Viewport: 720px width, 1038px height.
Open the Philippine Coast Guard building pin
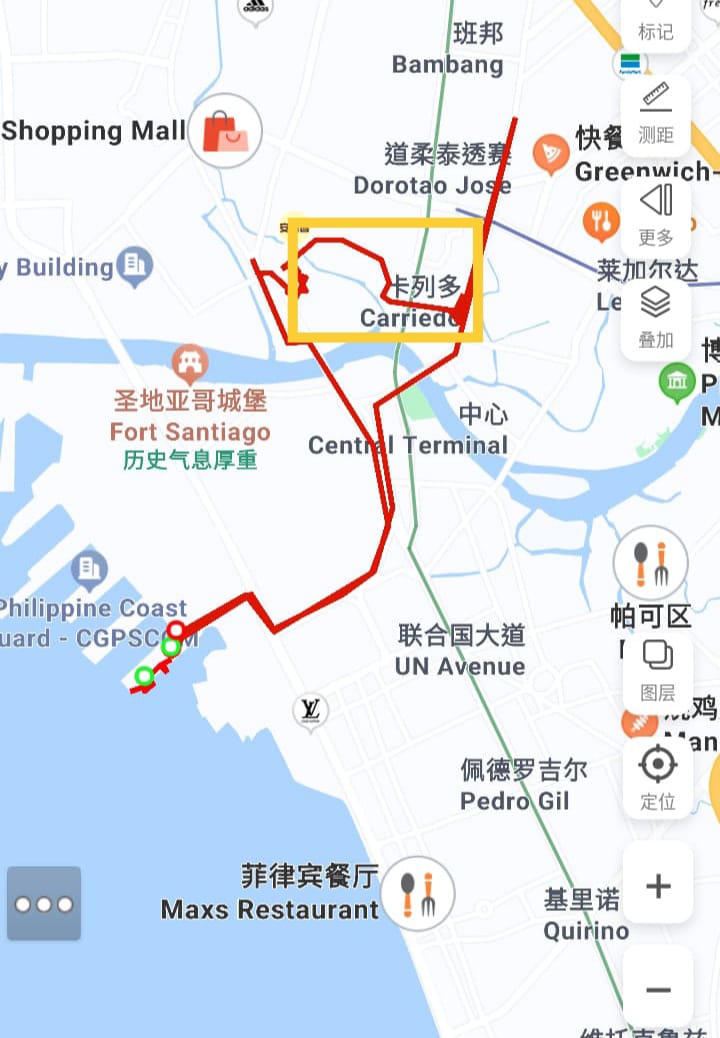pyautogui.click(x=89, y=569)
